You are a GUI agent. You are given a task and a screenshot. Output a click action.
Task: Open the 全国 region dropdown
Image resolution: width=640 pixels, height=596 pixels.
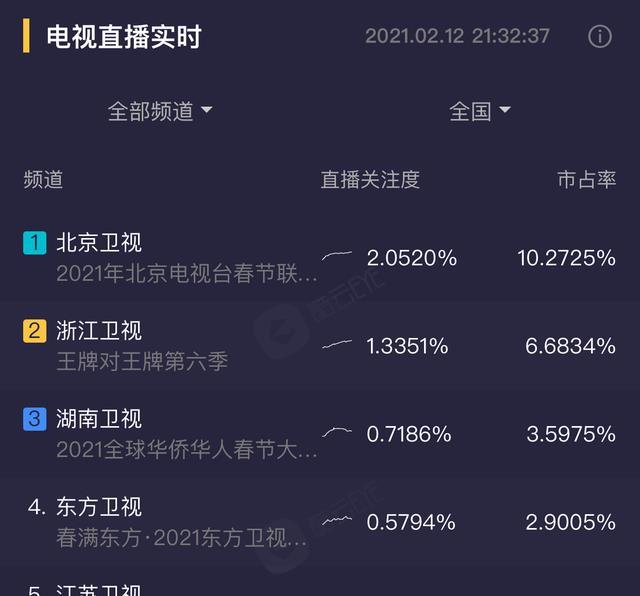click(480, 111)
